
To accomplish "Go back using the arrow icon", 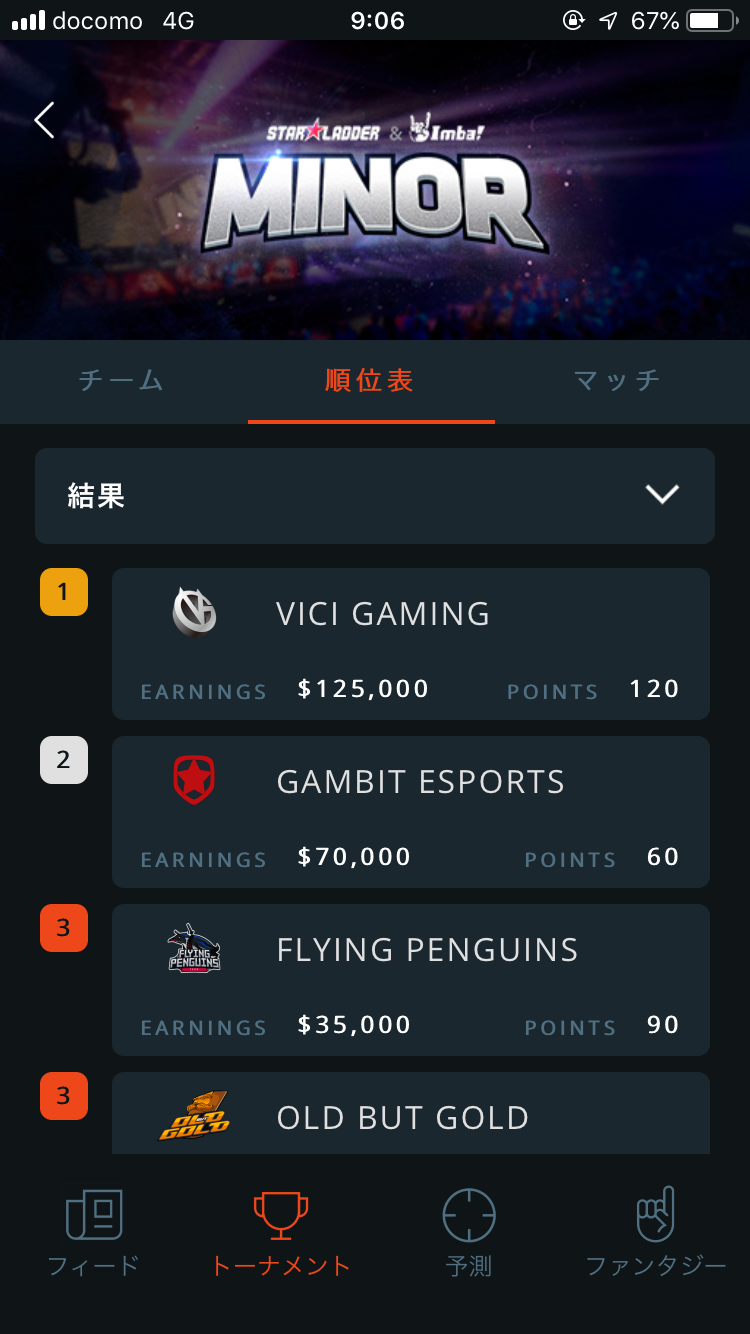I will (x=44, y=120).
